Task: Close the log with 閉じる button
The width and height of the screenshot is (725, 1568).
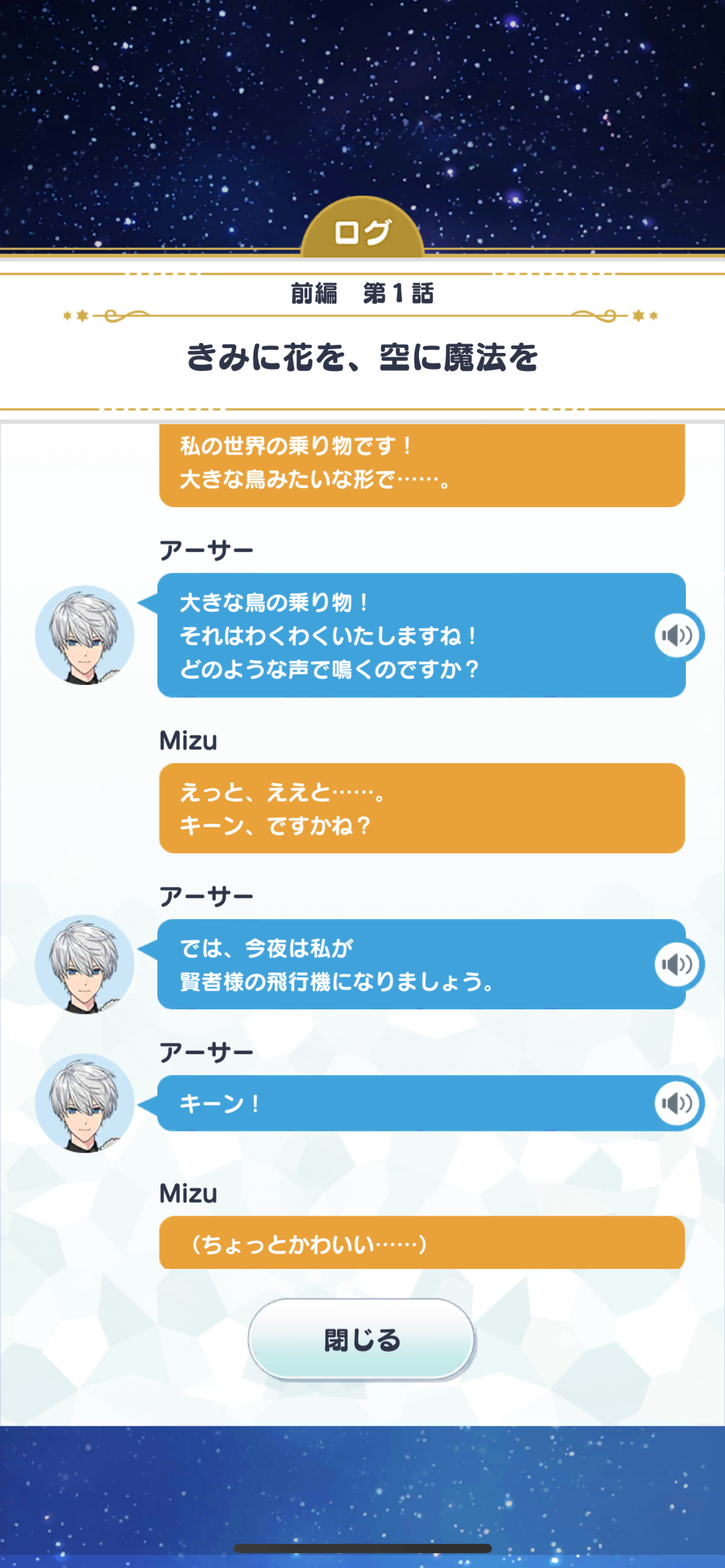Action: (361, 1339)
